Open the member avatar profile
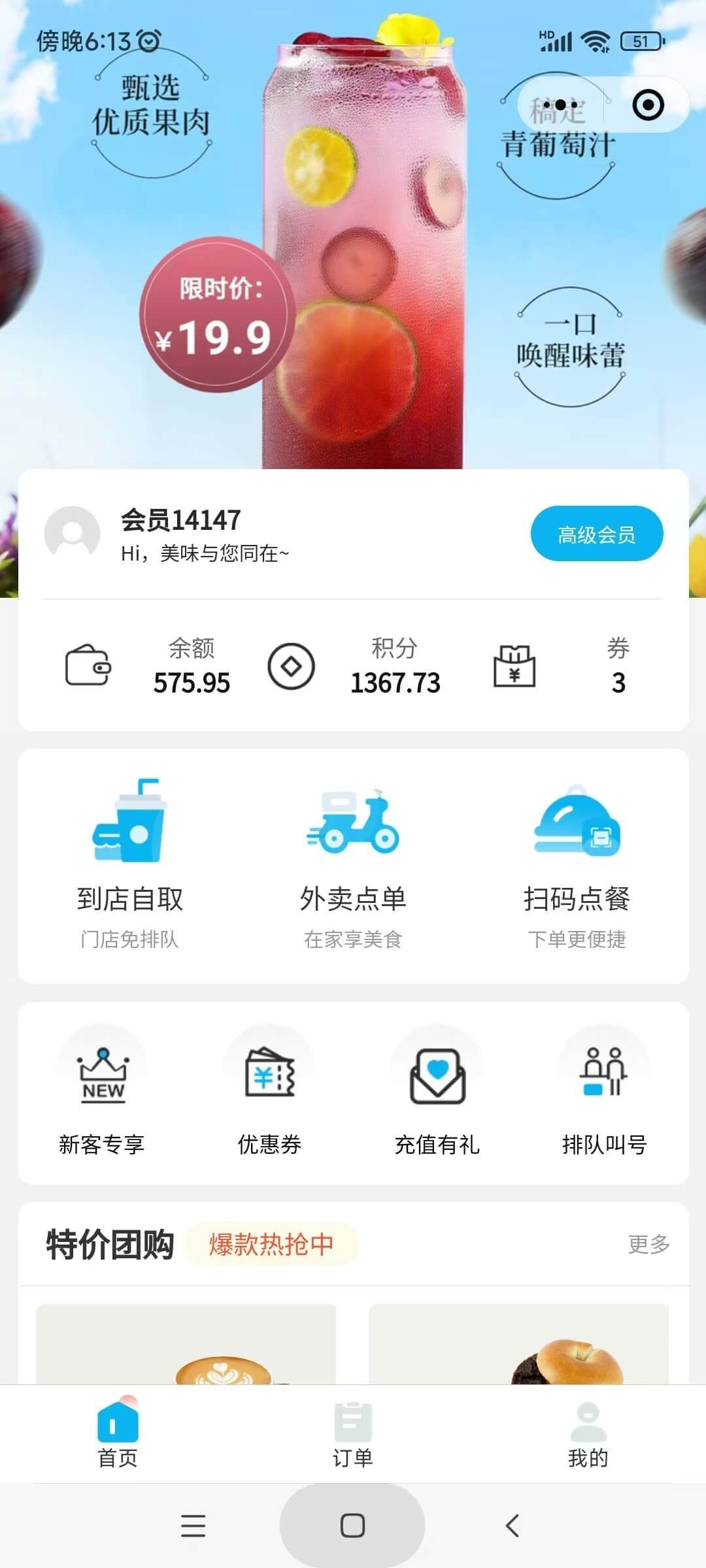 point(72,534)
